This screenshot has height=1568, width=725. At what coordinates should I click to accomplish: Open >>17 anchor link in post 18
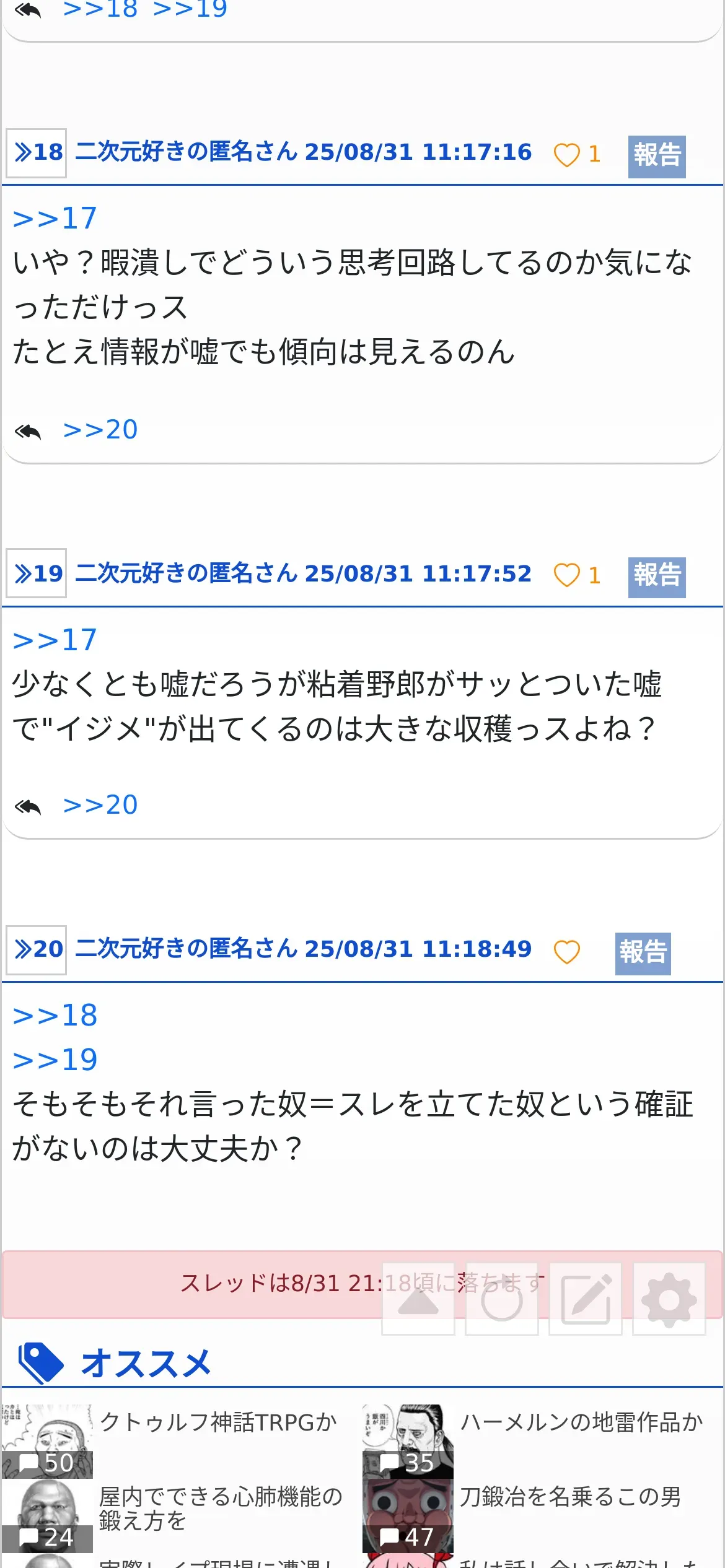(x=55, y=218)
